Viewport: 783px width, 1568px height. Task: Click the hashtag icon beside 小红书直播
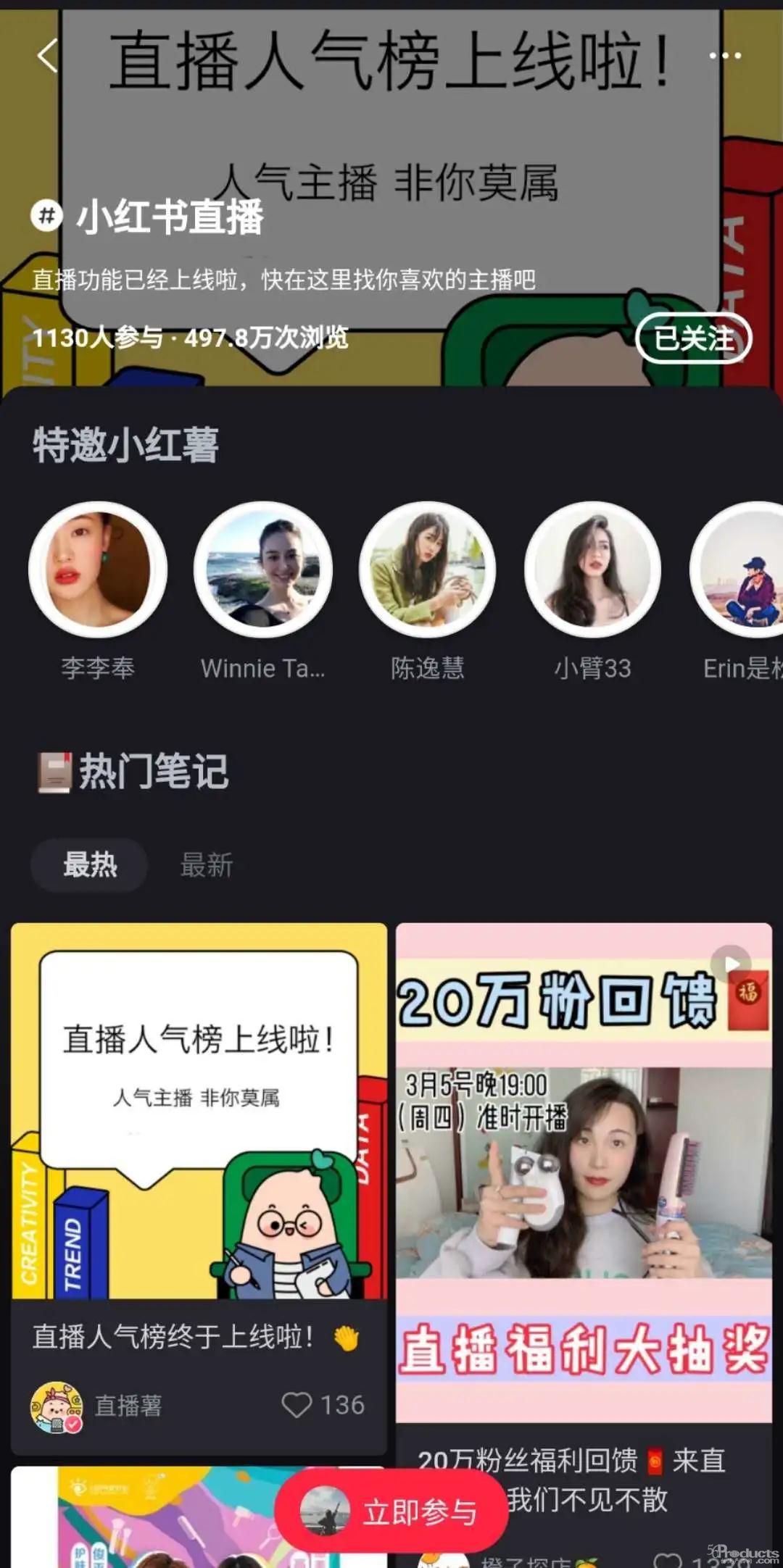[48, 217]
